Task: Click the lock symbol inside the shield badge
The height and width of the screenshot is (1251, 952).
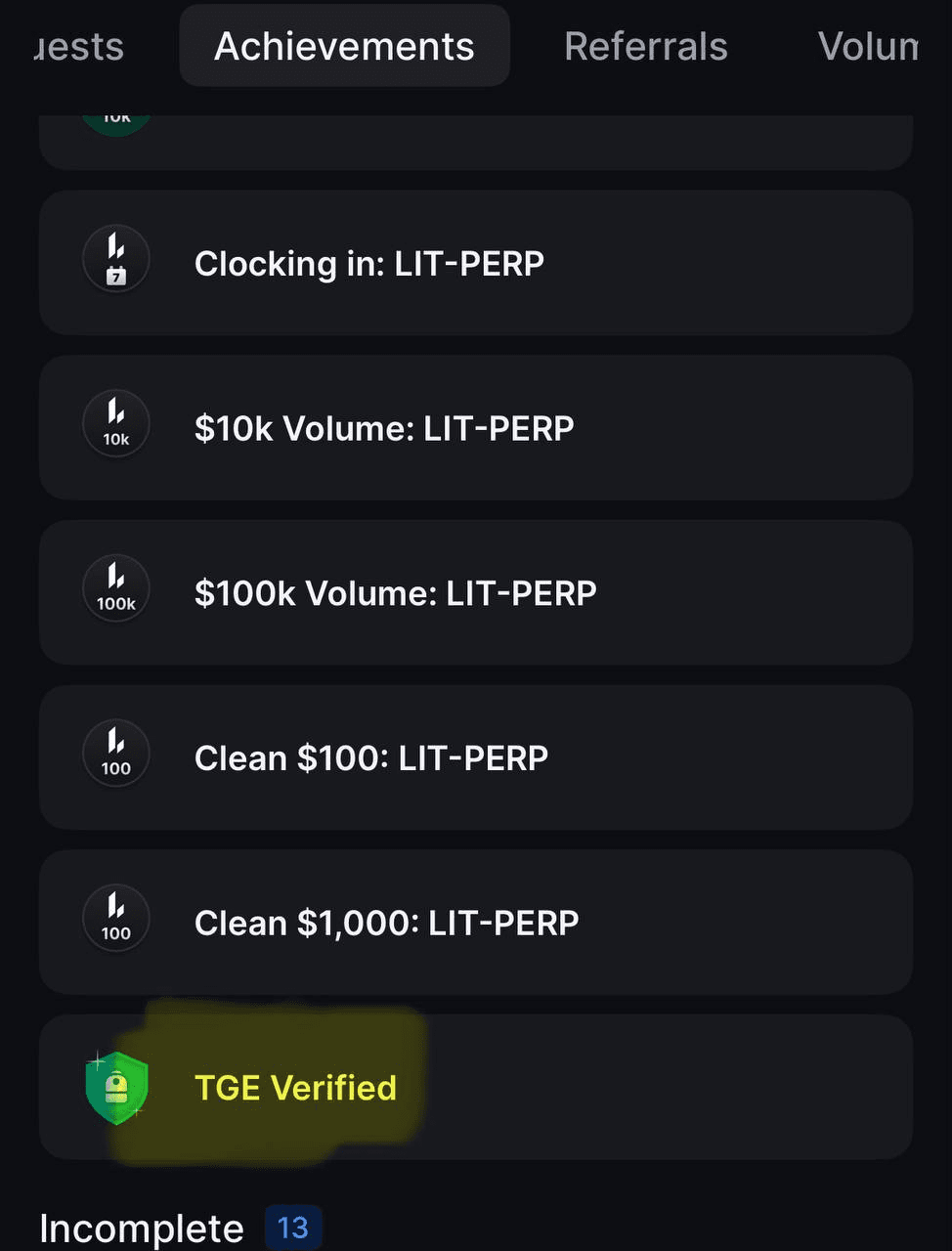Action: click(117, 1088)
